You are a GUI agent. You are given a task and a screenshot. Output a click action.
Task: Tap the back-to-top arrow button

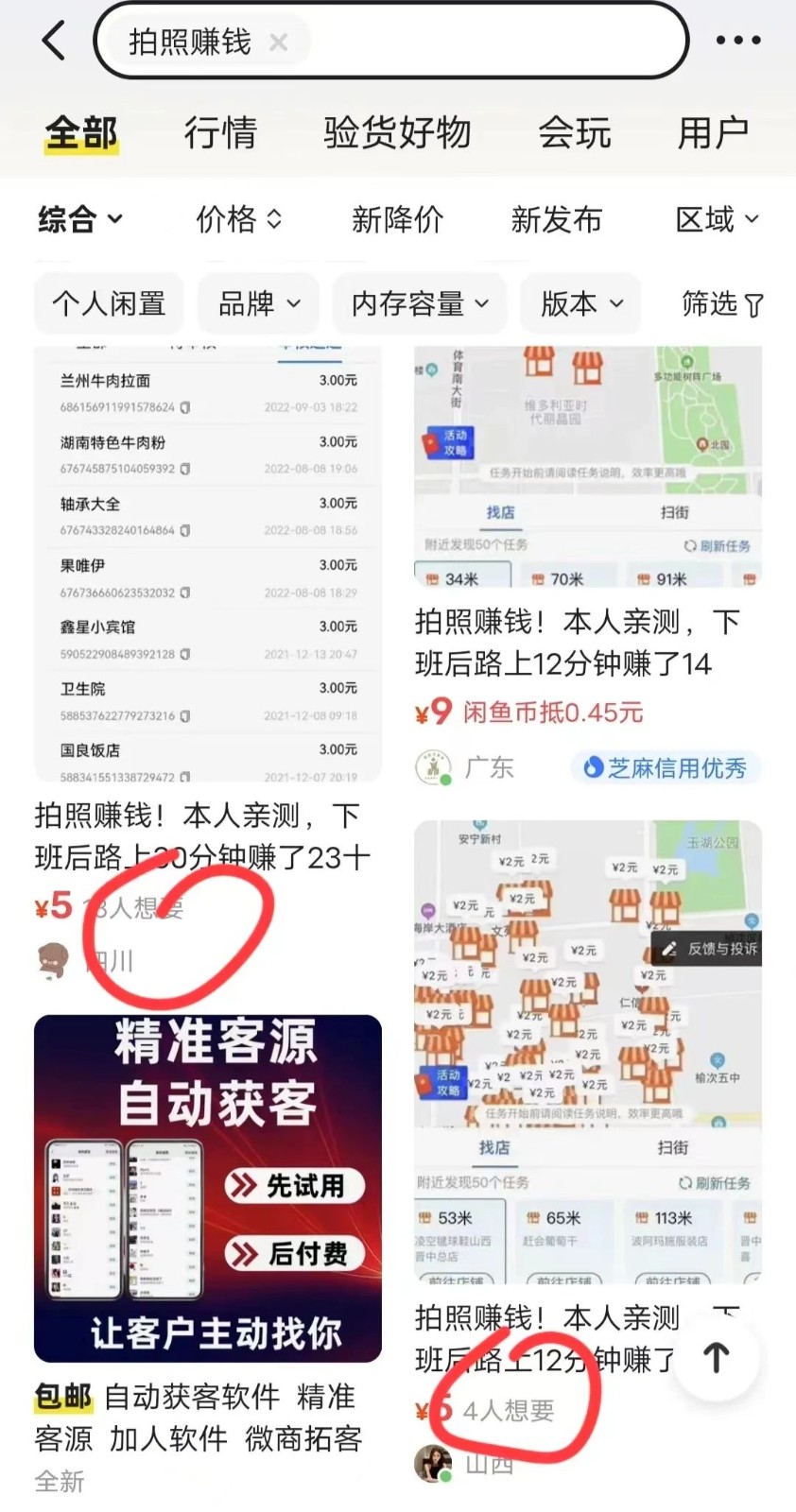tap(717, 1358)
